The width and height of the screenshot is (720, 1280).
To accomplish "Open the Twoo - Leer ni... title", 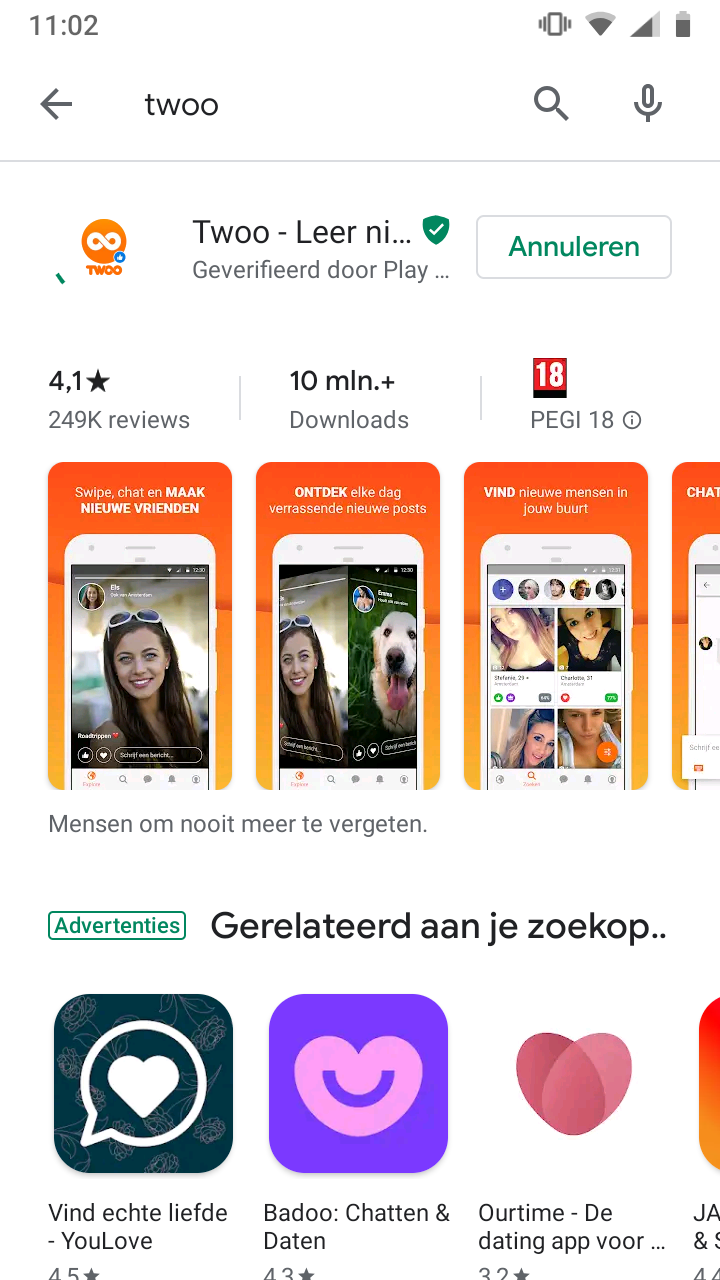I will [300, 232].
